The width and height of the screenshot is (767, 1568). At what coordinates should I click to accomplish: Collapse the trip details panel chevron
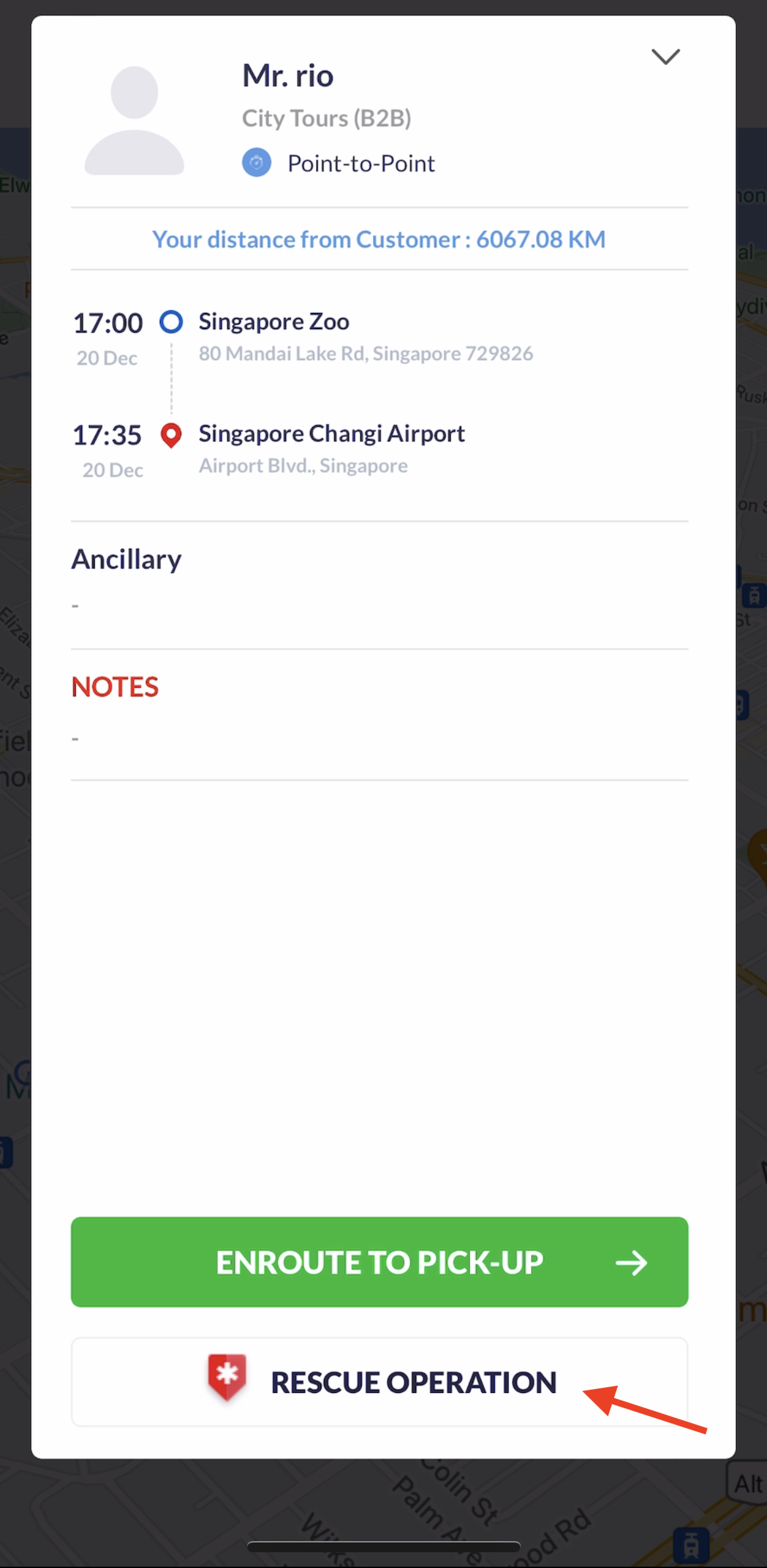(665, 57)
